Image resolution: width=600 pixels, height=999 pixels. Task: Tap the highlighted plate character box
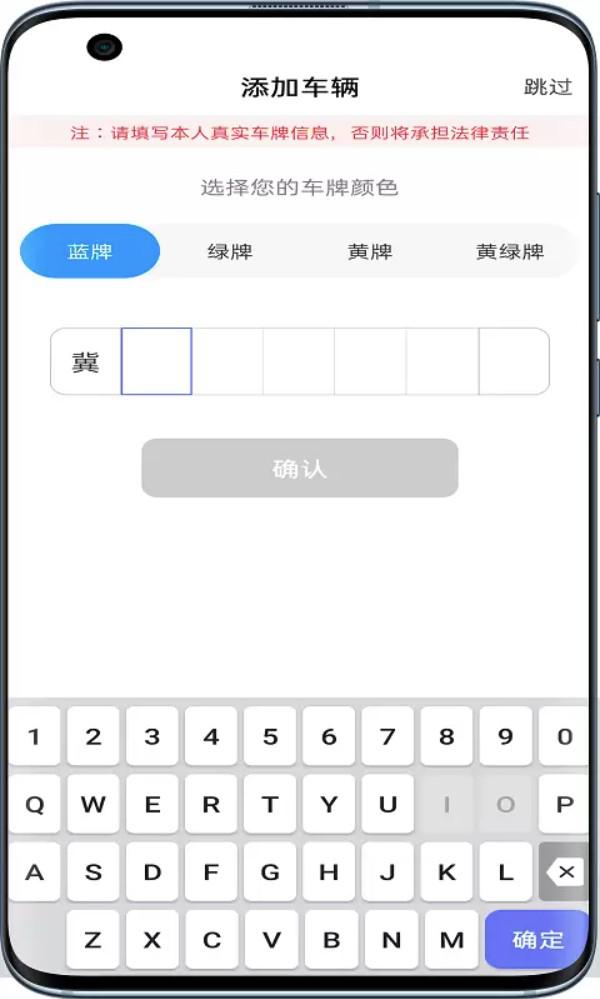[157, 361]
